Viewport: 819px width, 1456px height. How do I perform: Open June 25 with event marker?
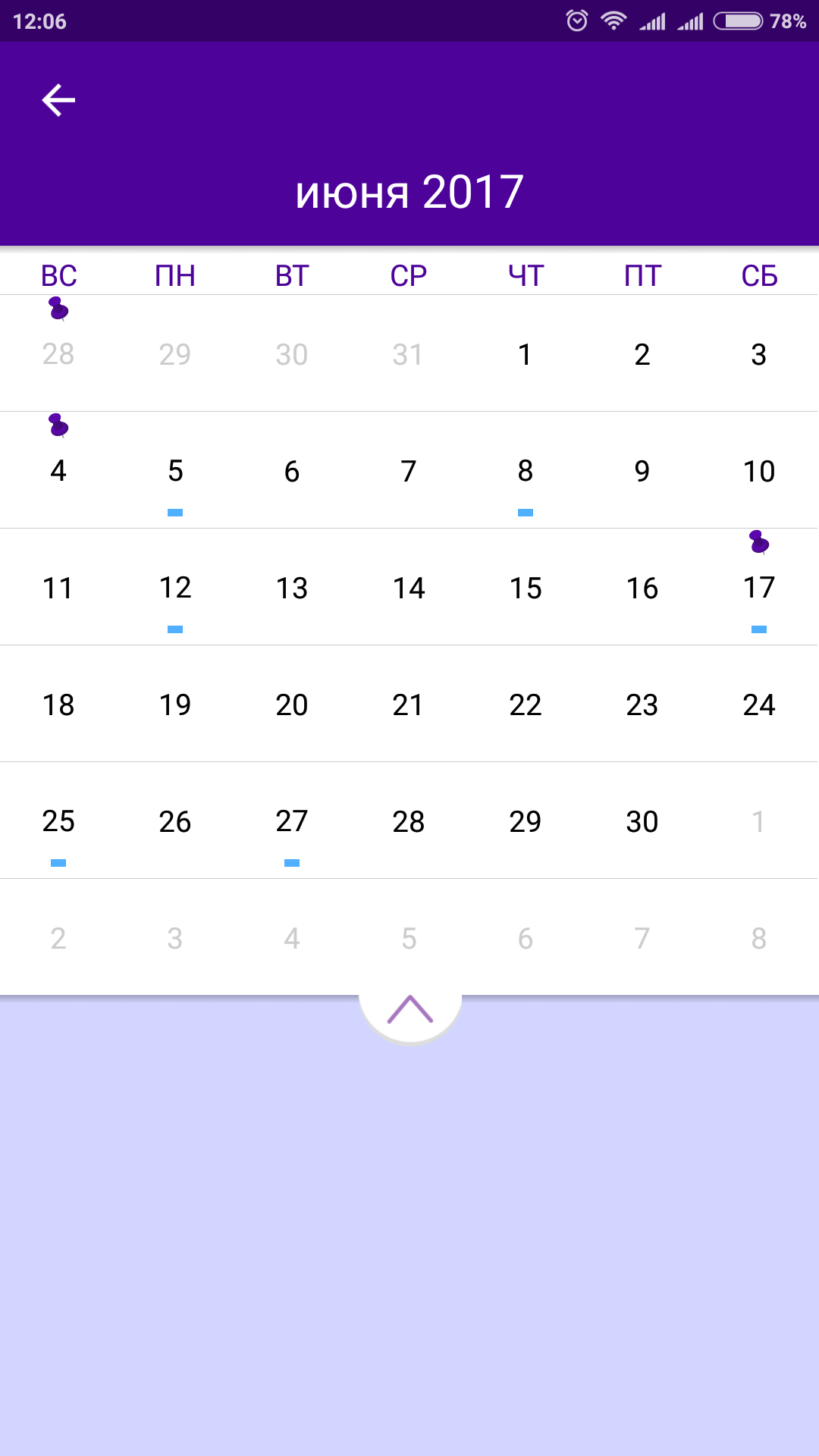(x=58, y=821)
